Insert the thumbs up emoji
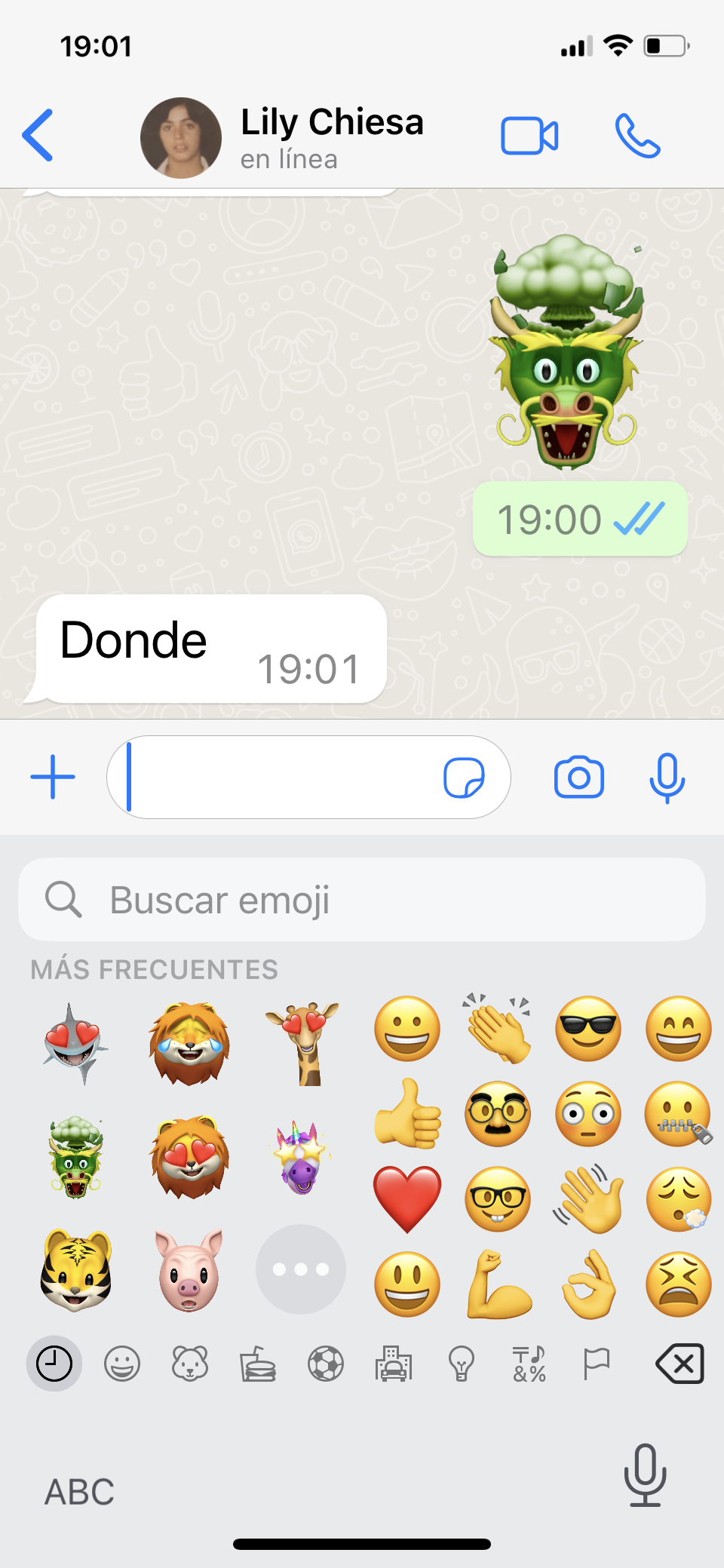 [x=407, y=1114]
